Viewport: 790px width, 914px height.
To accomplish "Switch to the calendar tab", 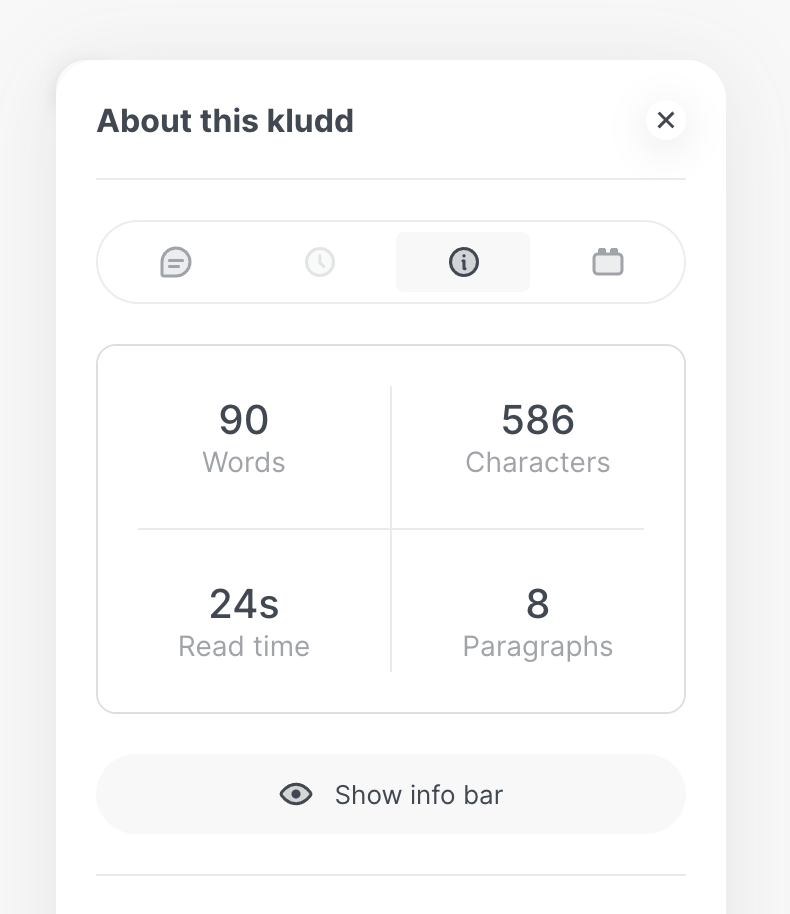I will [608, 262].
